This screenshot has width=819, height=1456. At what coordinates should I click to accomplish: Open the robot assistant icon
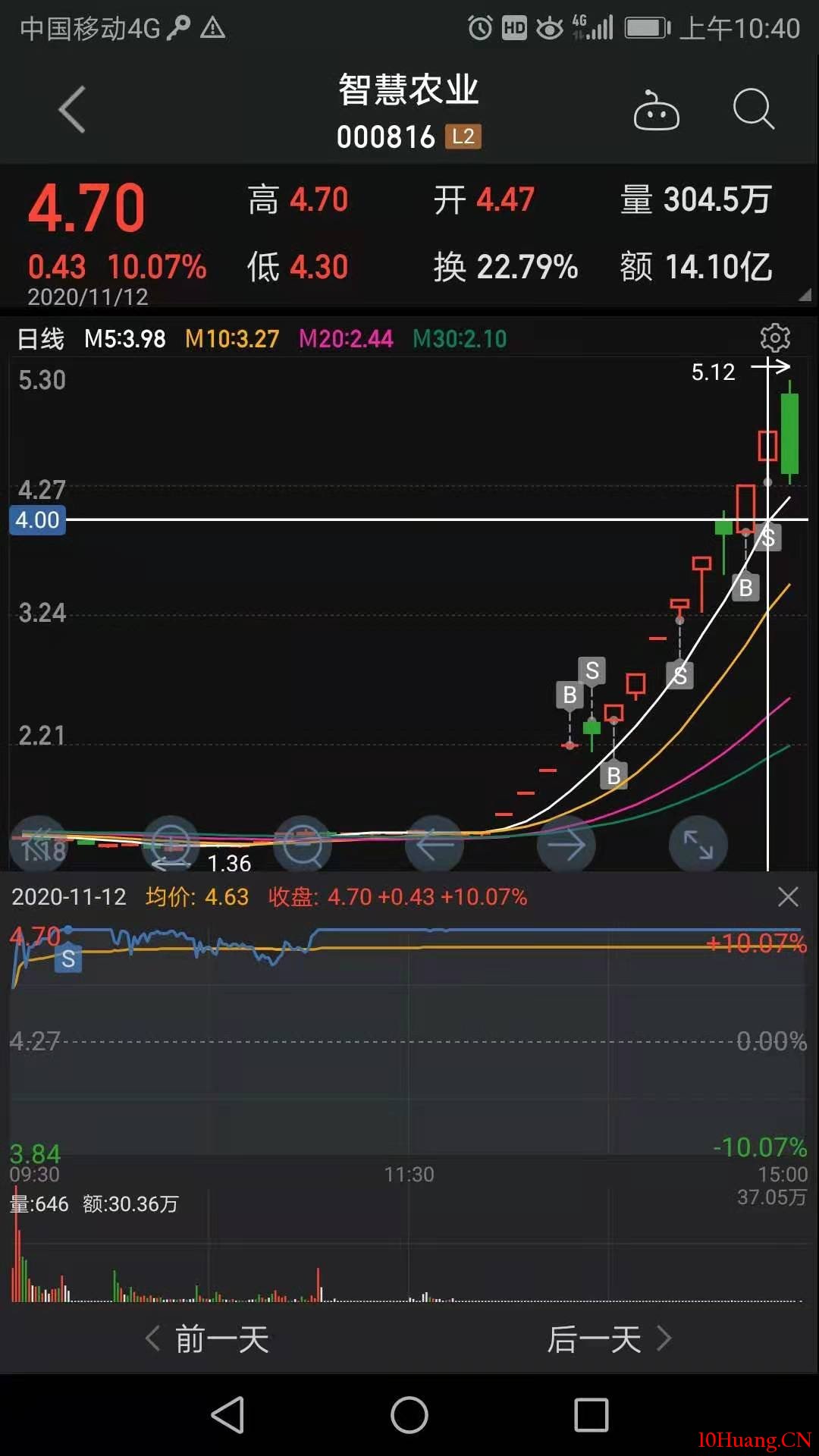656,111
